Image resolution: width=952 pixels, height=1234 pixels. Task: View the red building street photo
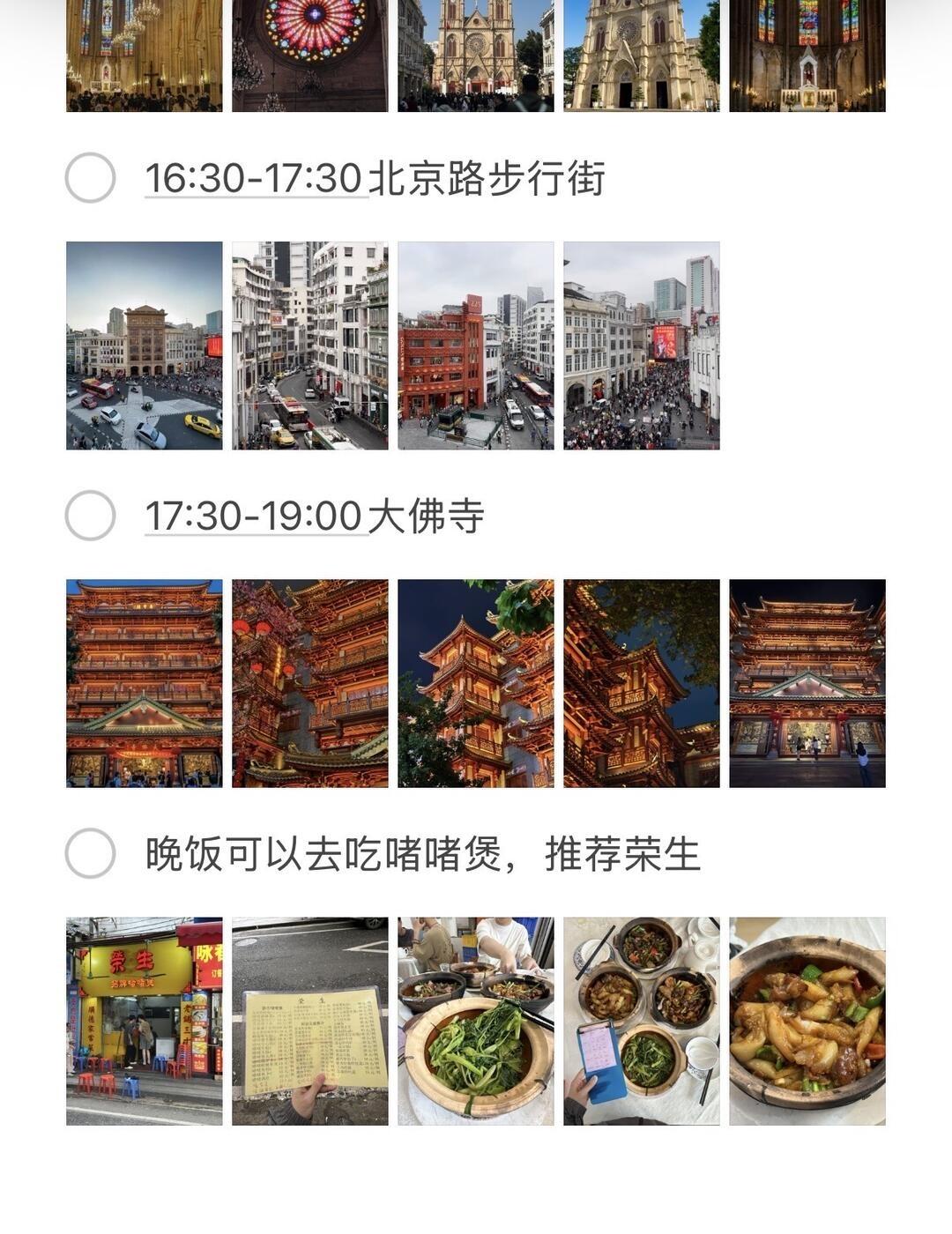click(475, 346)
